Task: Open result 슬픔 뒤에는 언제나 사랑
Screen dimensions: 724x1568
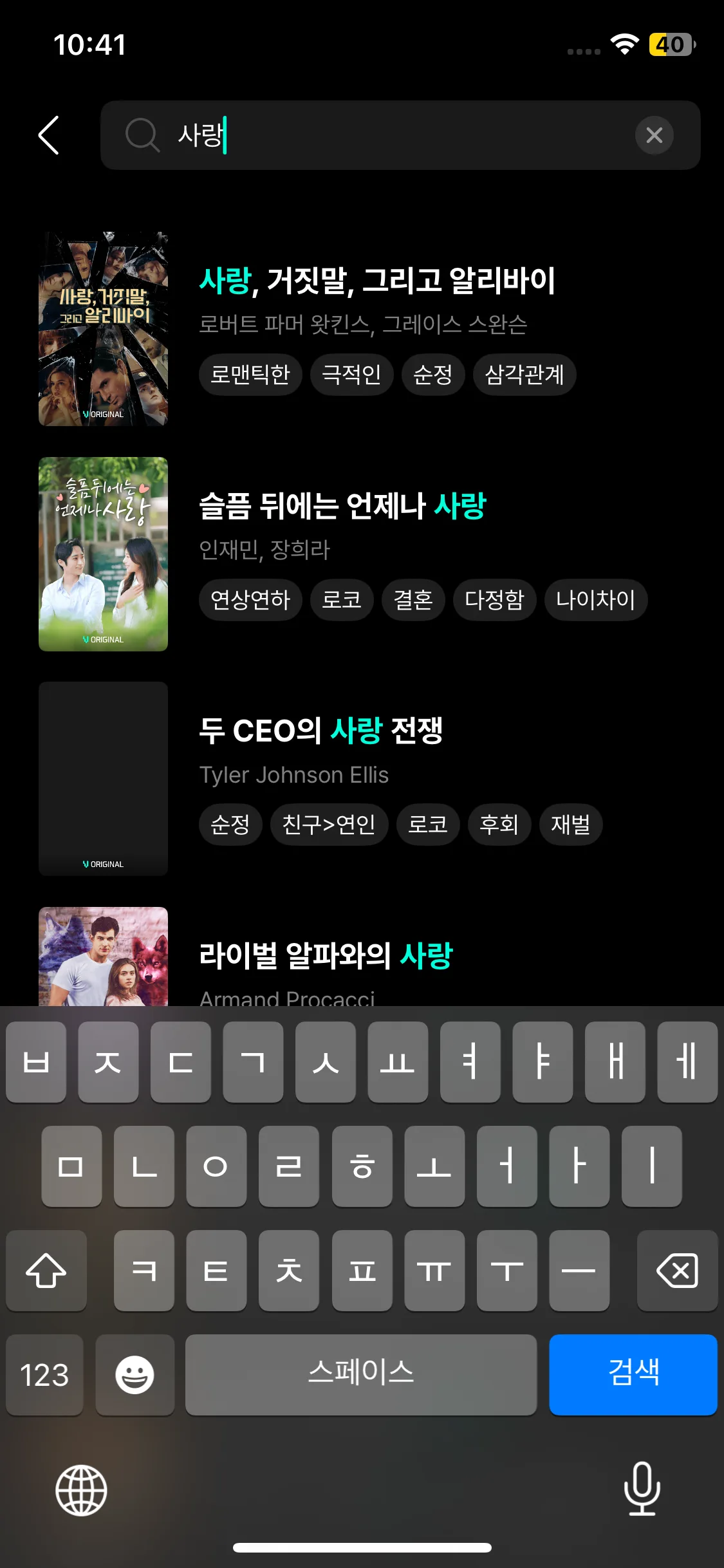Action: tap(342, 506)
